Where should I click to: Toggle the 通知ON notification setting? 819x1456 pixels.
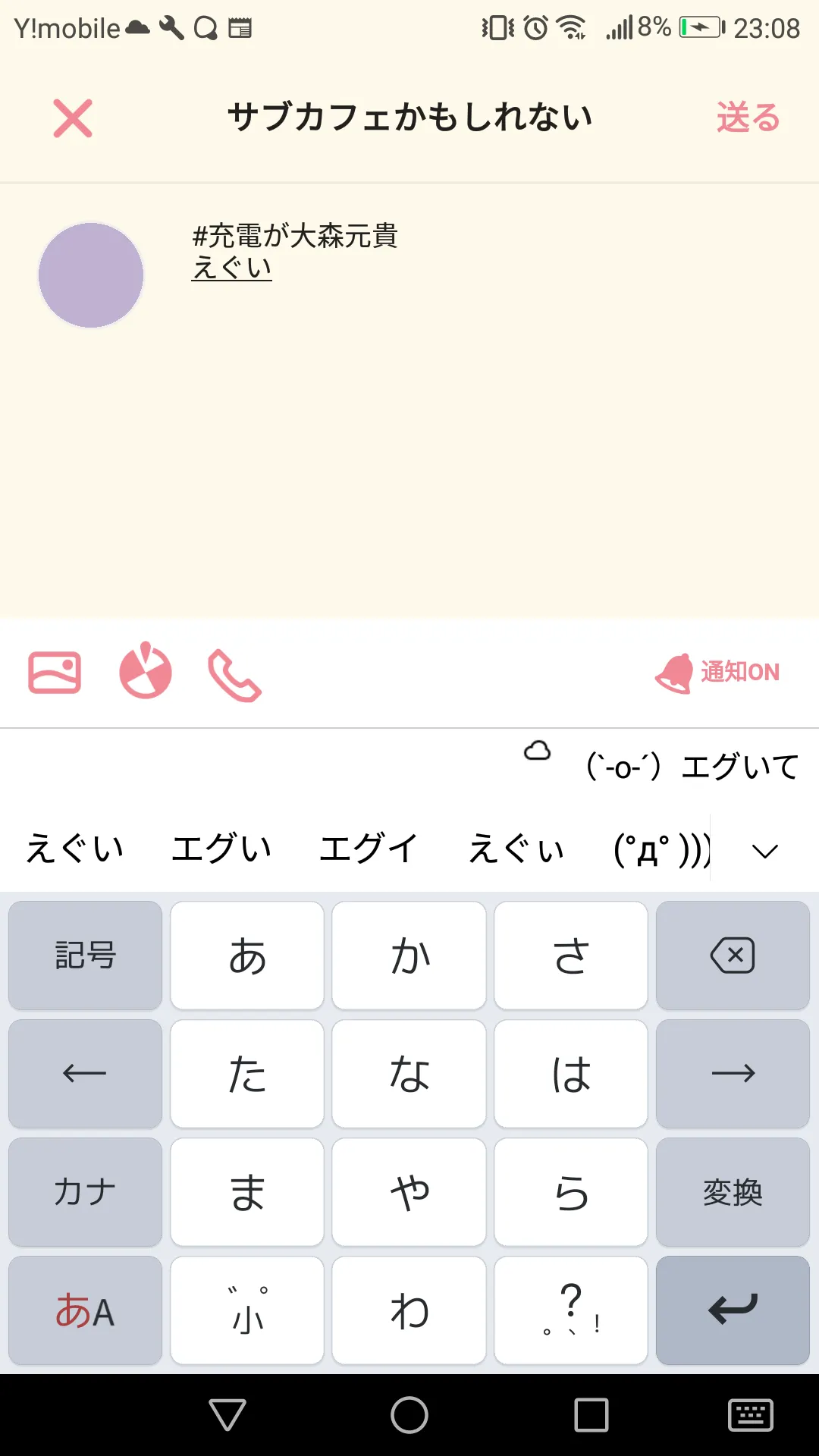point(717,673)
